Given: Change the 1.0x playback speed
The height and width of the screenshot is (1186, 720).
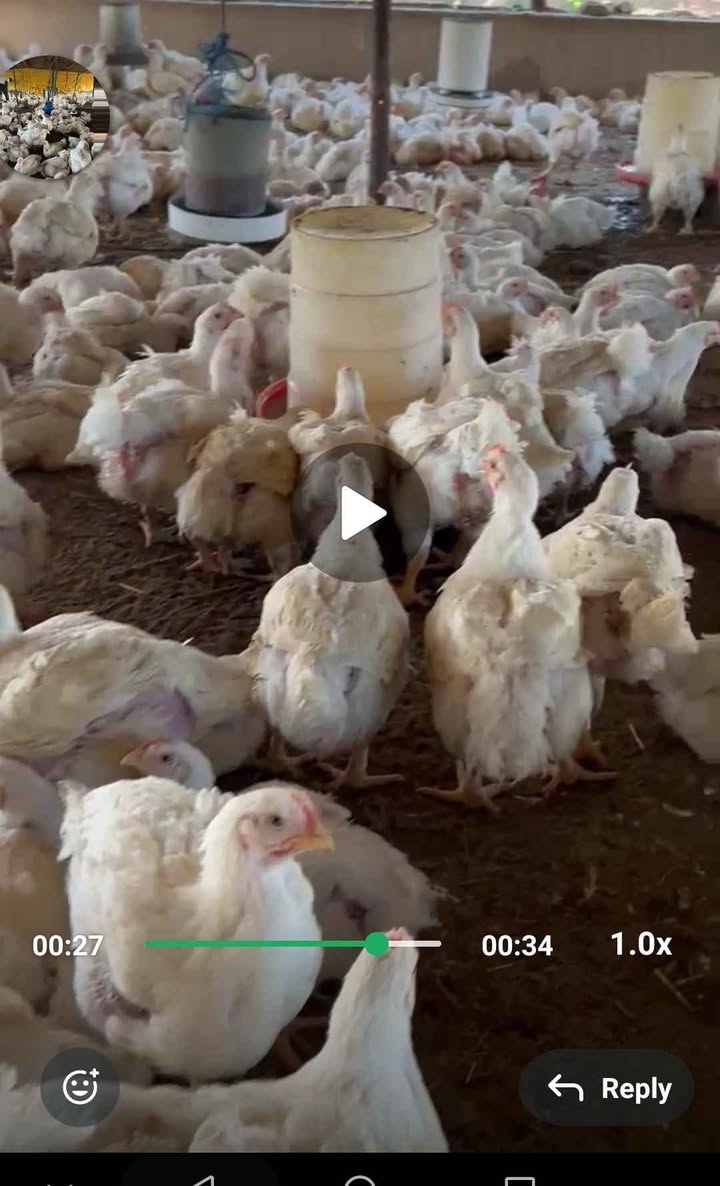Looking at the screenshot, I should (x=640, y=944).
